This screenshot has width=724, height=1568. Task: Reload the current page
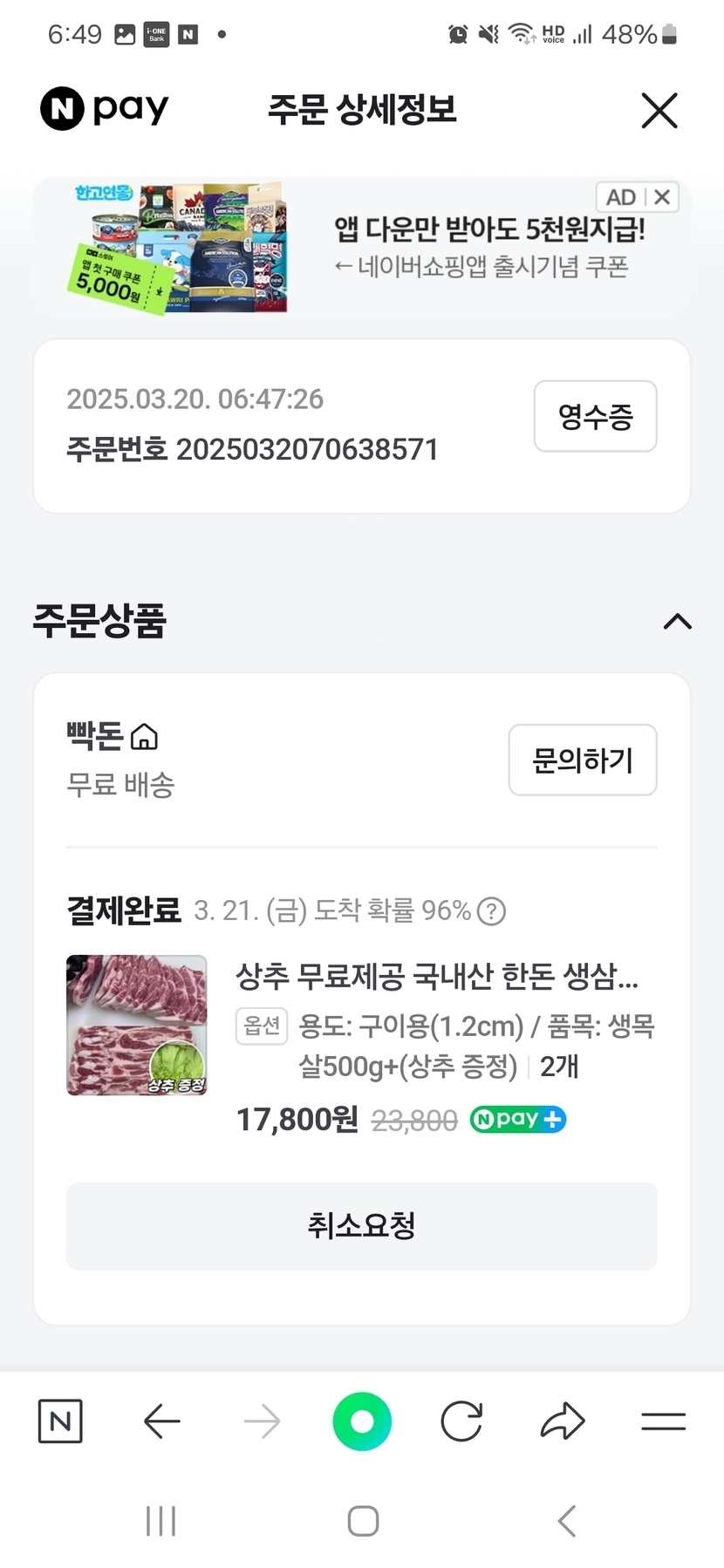pos(461,1421)
